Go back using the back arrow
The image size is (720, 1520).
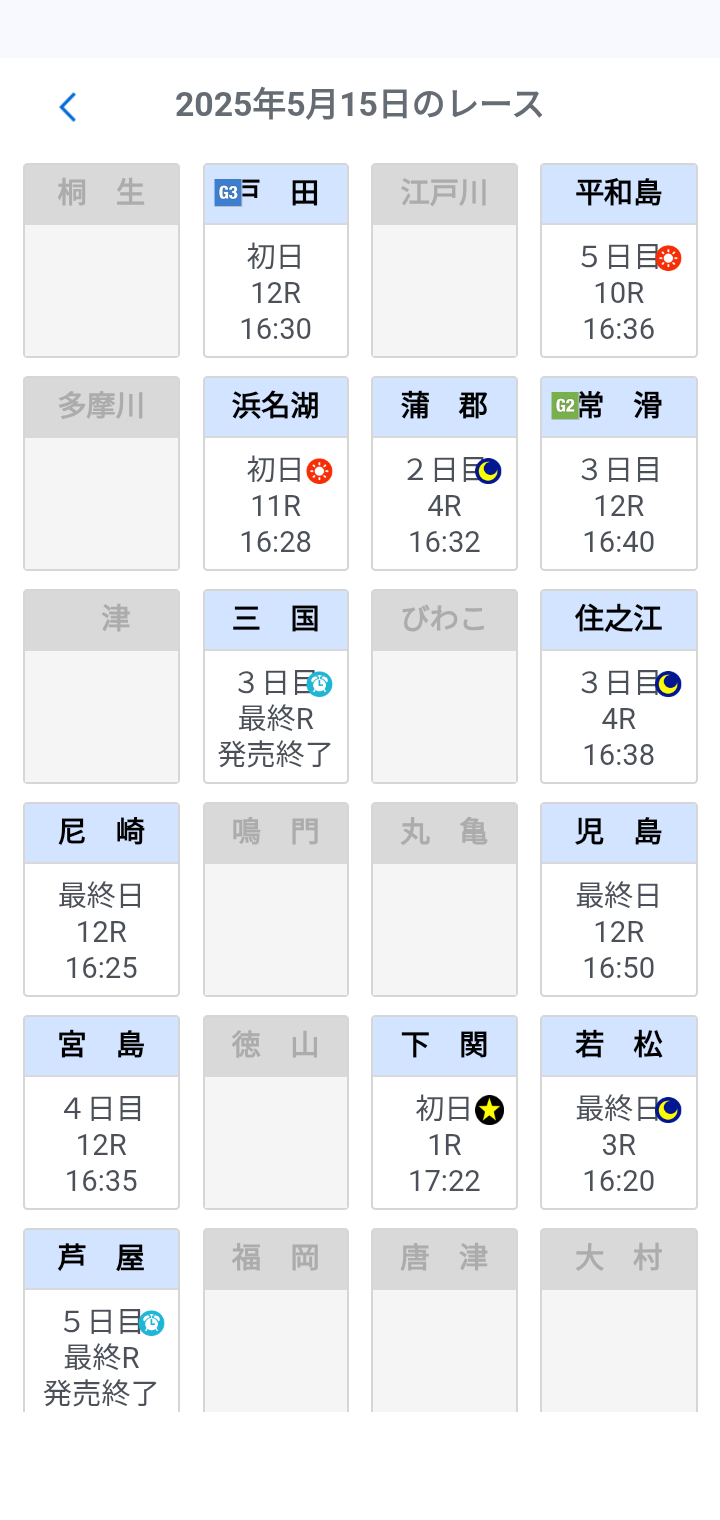click(x=68, y=107)
